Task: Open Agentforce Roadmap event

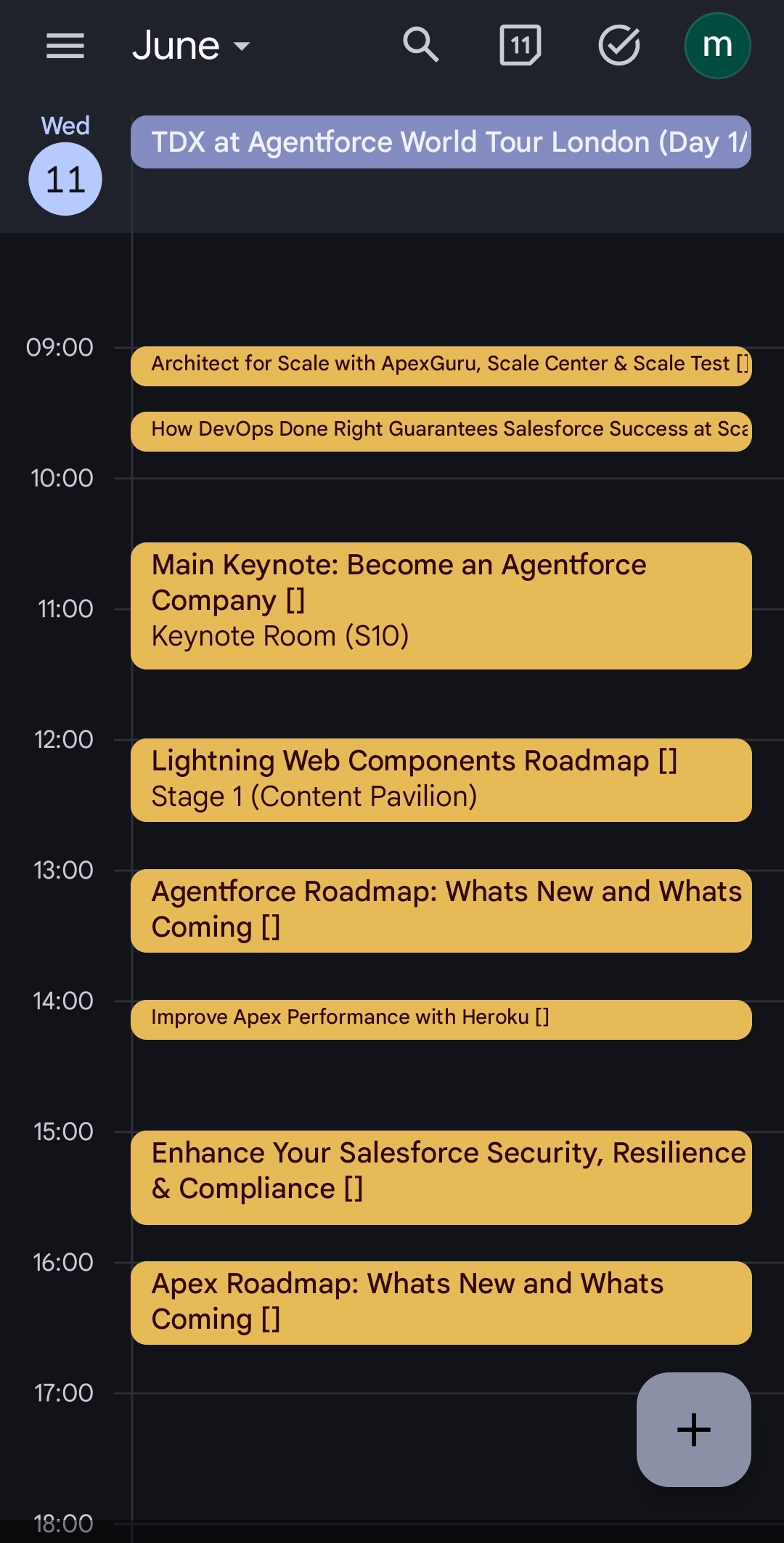Action: click(x=441, y=910)
